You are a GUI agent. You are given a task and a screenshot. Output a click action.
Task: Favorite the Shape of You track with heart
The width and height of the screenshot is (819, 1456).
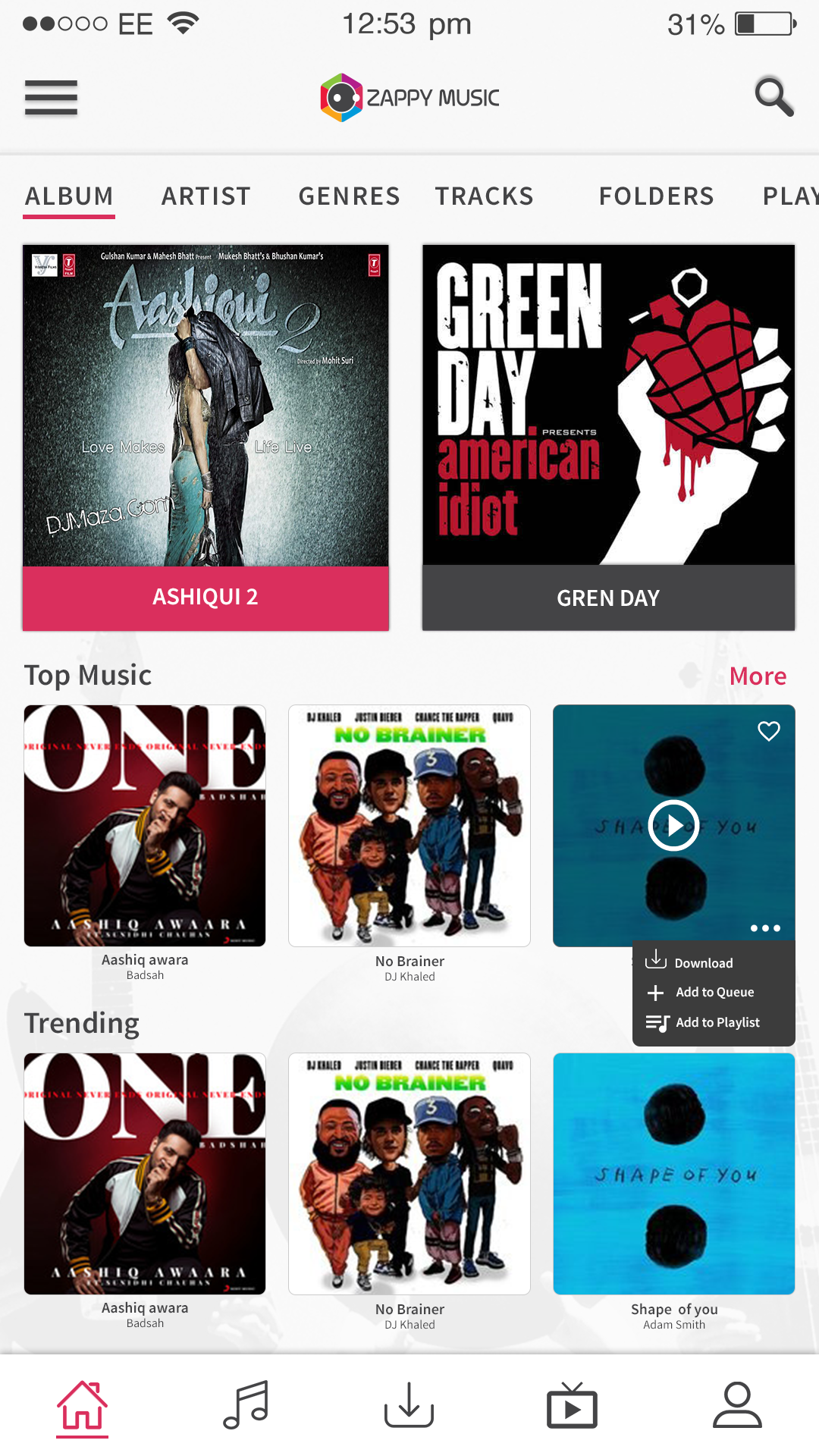[769, 731]
